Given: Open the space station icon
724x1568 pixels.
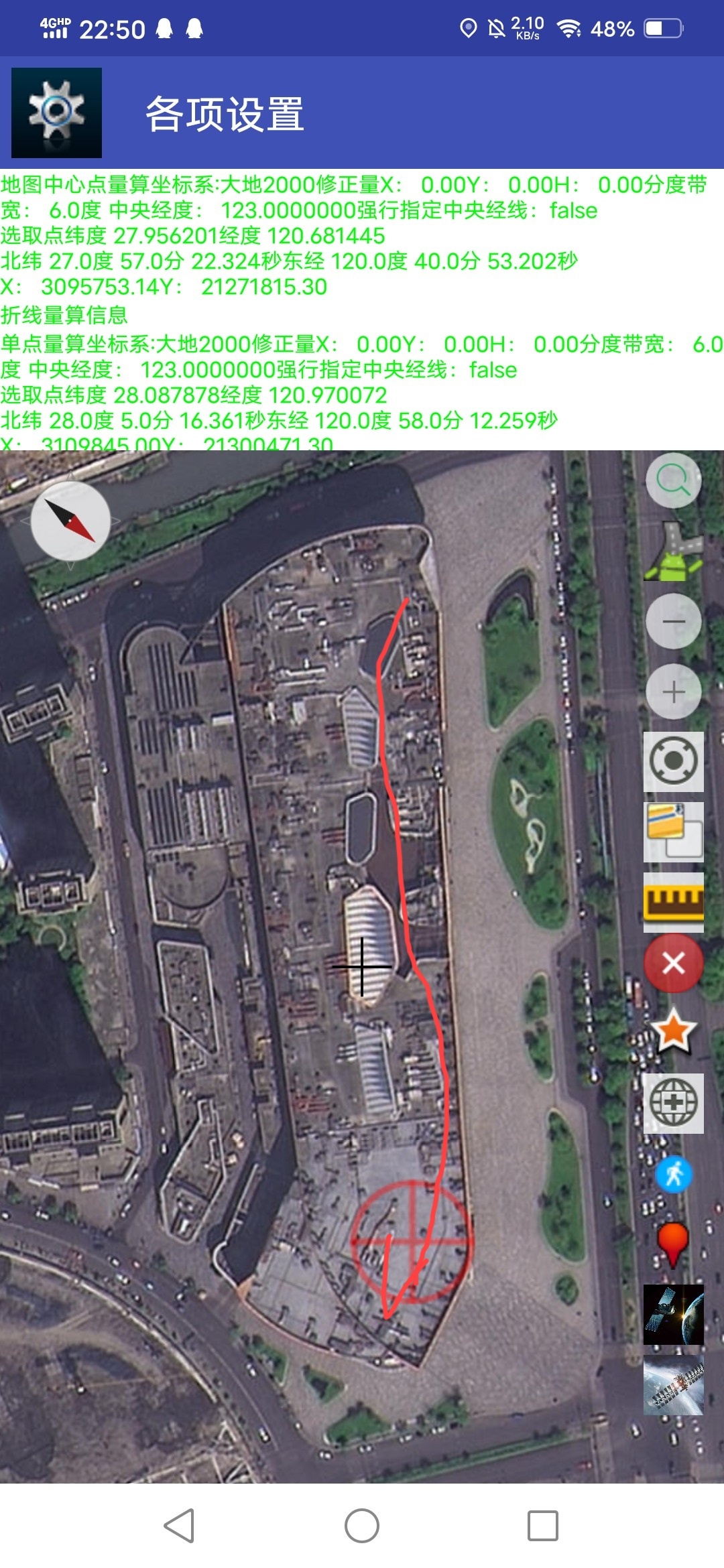Looking at the screenshot, I should click(673, 1385).
